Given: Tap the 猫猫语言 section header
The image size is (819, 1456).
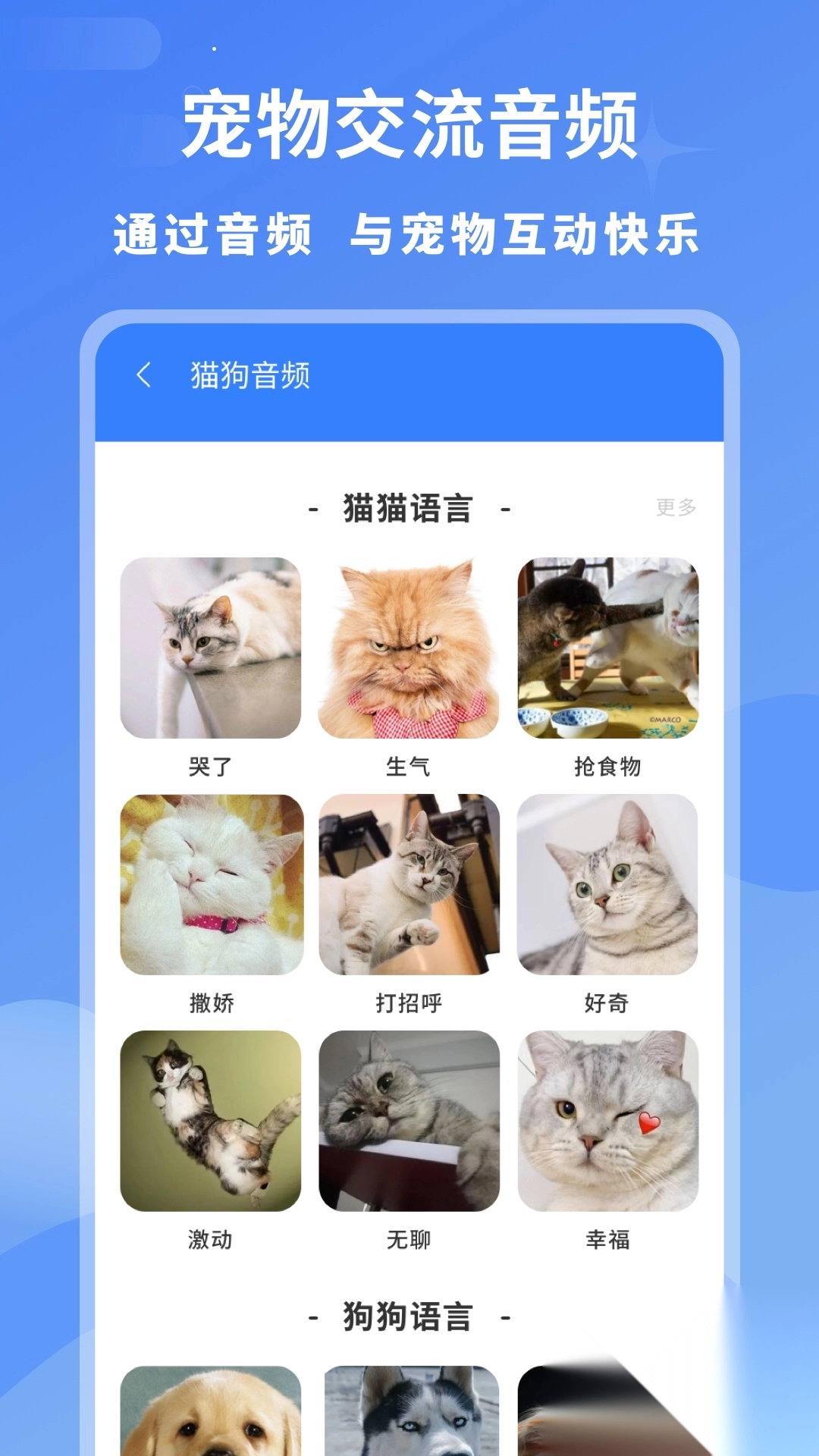Looking at the screenshot, I should 408,508.
